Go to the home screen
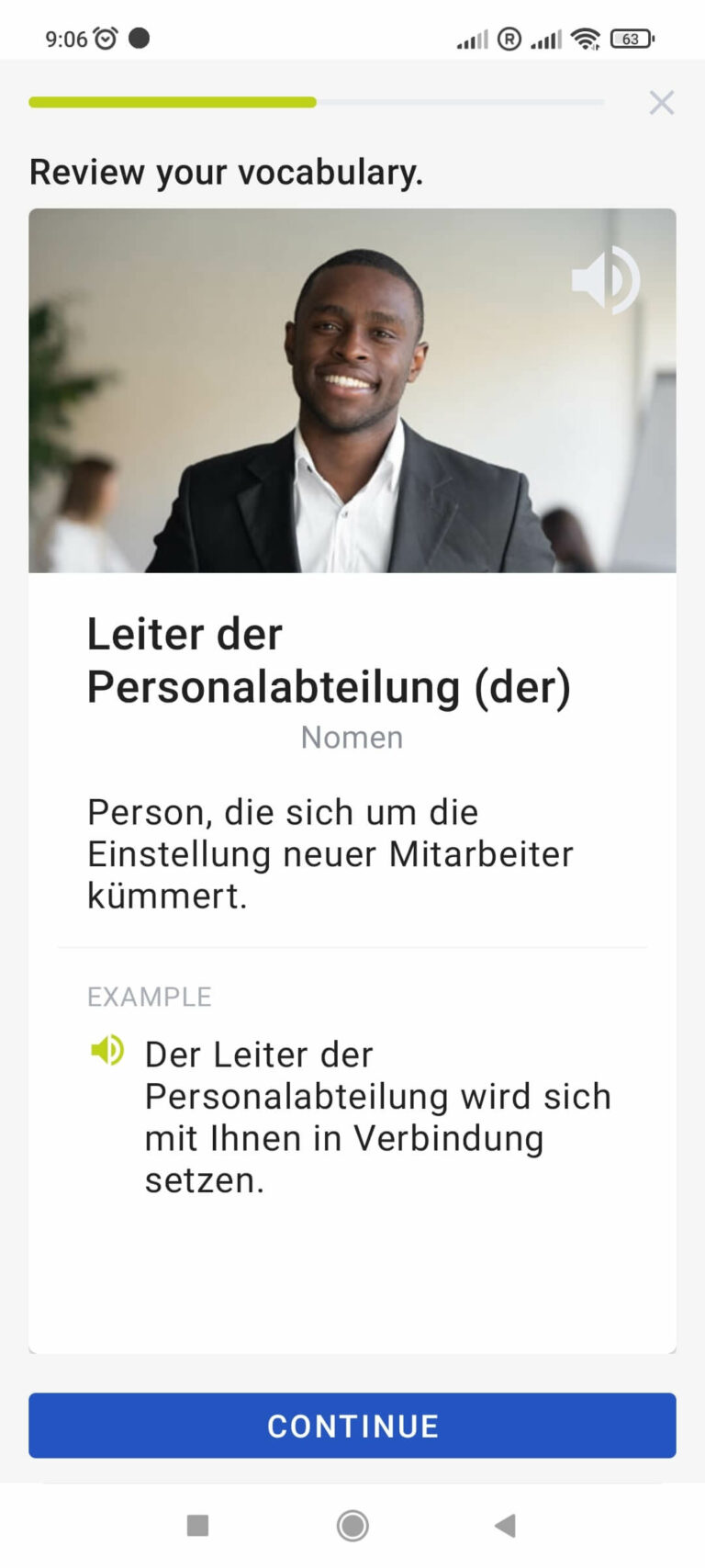 coord(352,1526)
